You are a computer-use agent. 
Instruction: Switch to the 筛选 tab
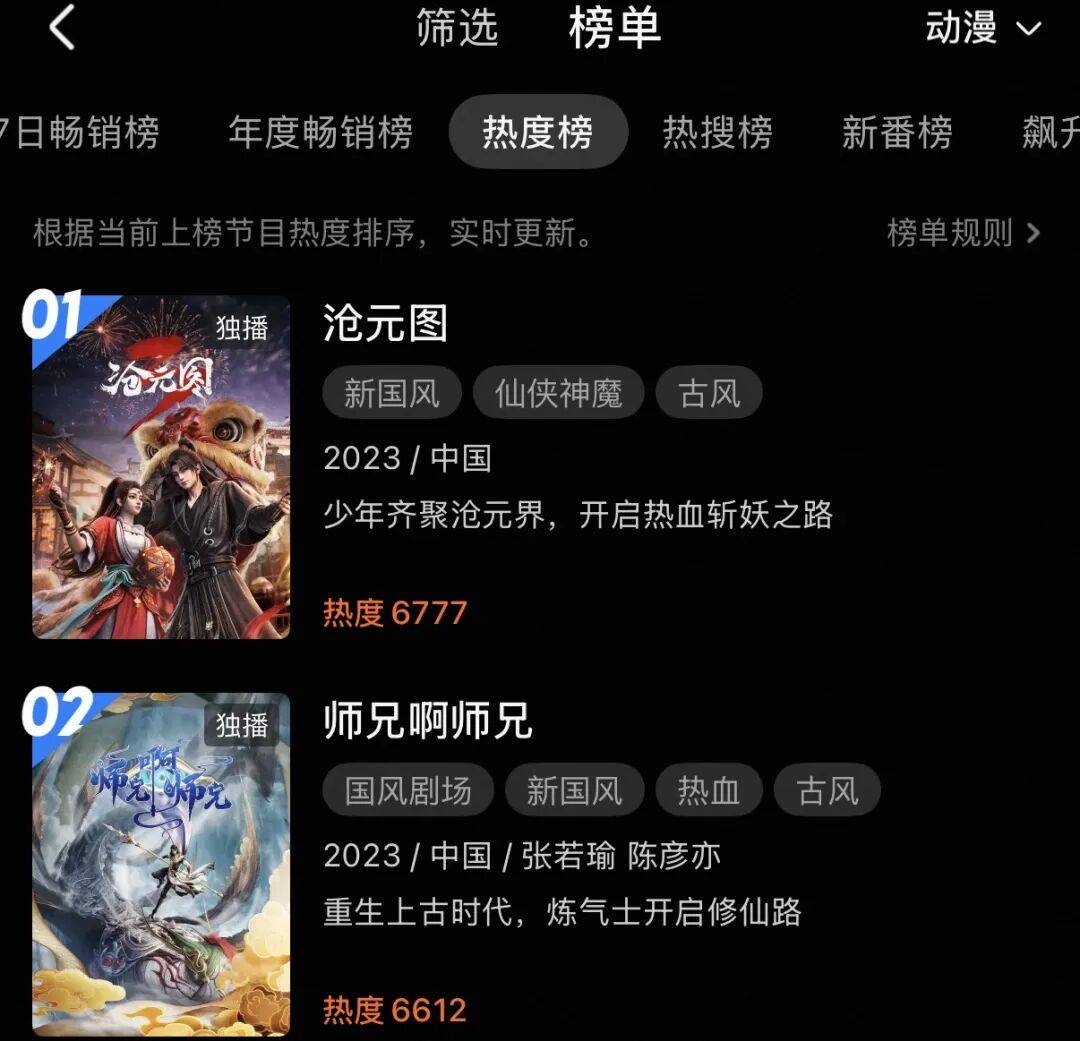tap(457, 28)
